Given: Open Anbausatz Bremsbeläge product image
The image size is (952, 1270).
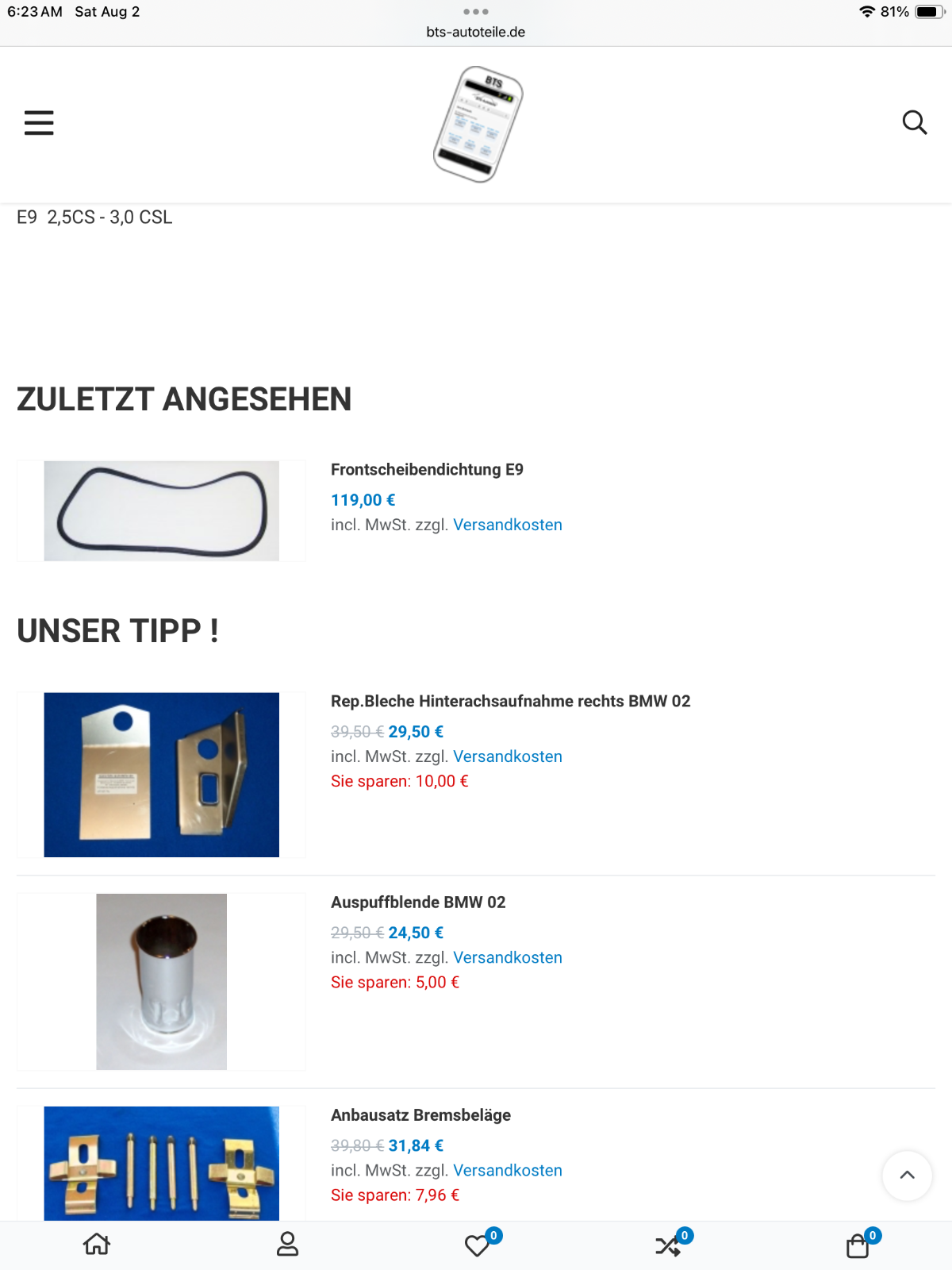Looking at the screenshot, I should [161, 1163].
